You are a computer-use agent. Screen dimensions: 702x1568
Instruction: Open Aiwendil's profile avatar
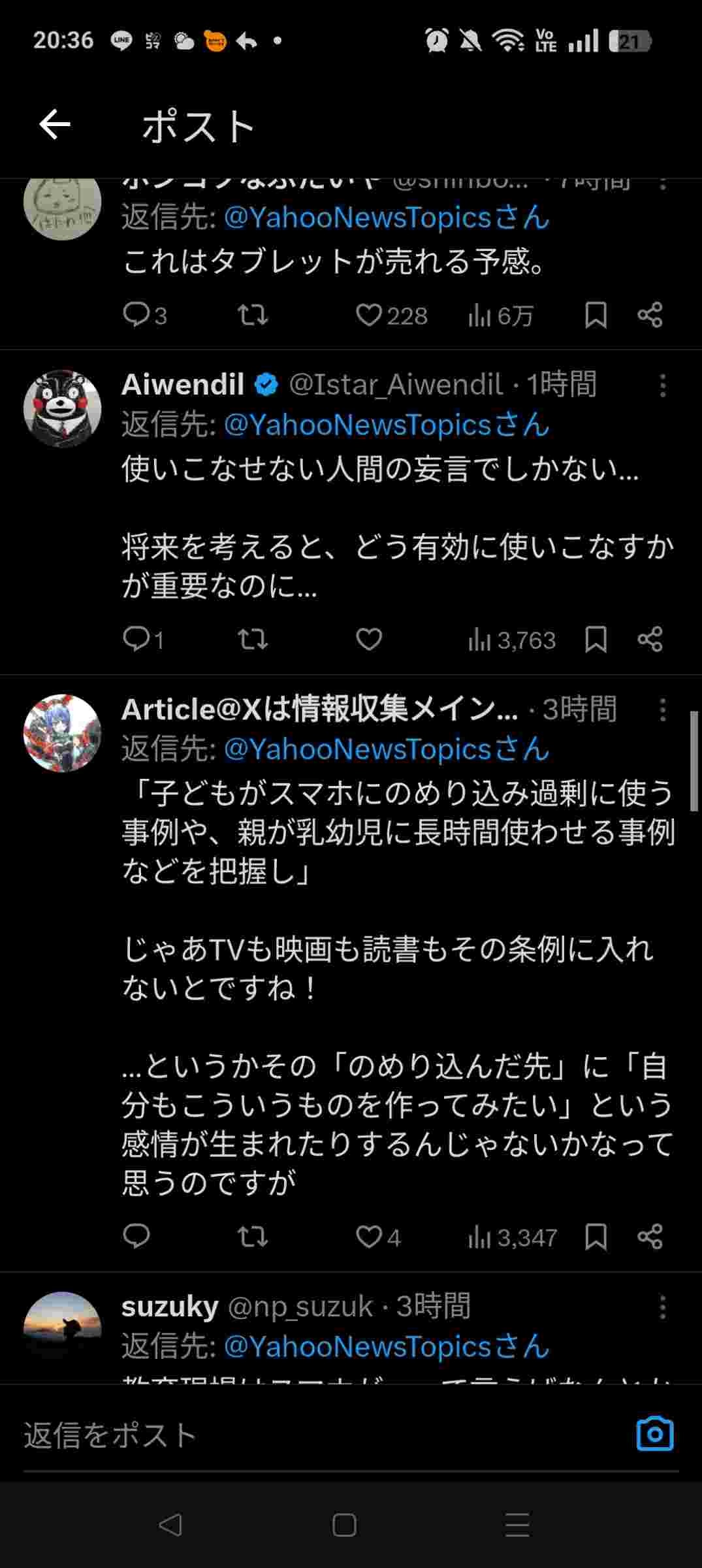click(63, 408)
